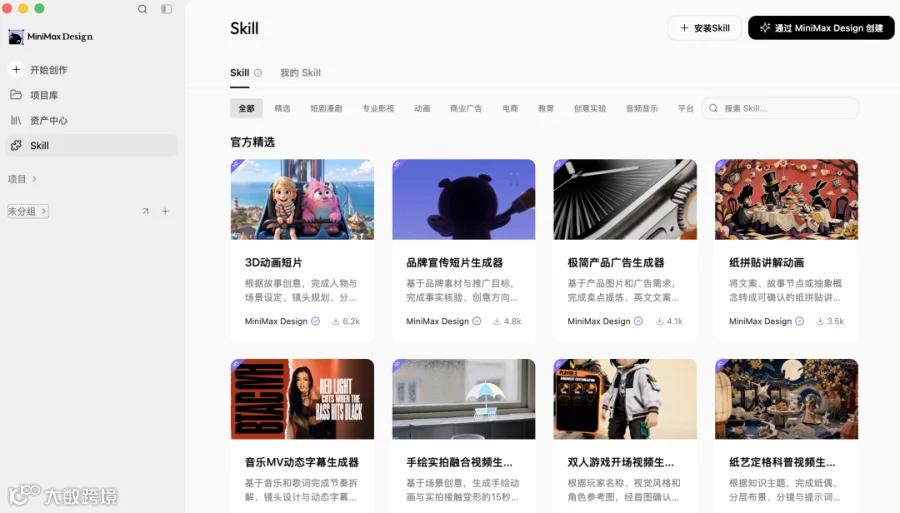
Task: Choose the 电商 category
Action: pyautogui.click(x=510, y=108)
